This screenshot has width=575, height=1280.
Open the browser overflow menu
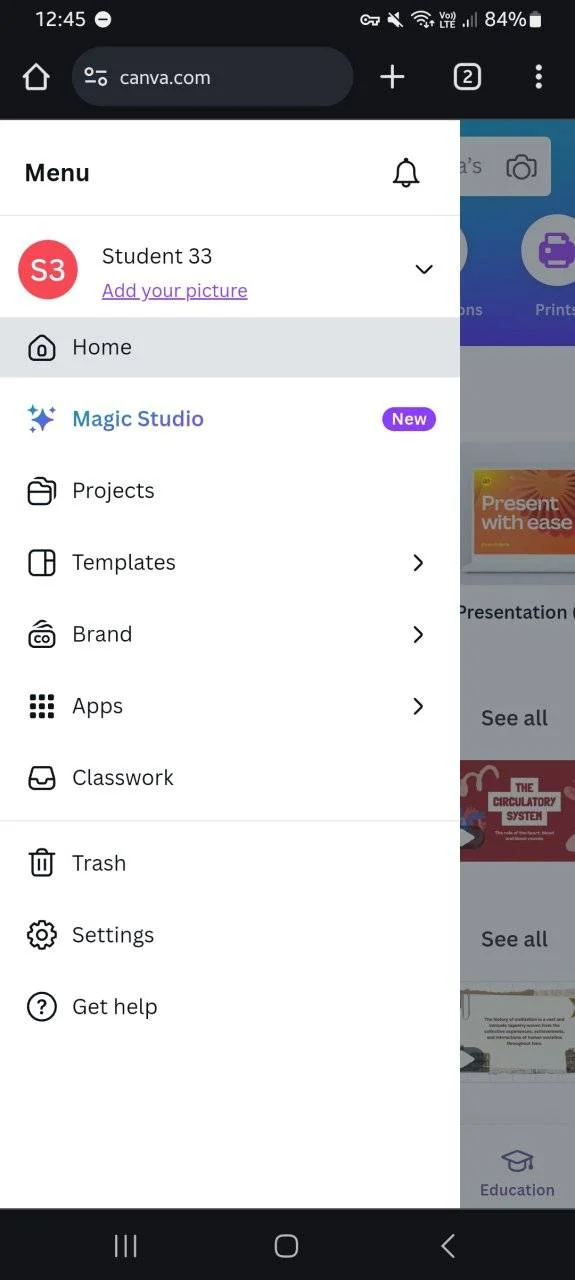(539, 77)
